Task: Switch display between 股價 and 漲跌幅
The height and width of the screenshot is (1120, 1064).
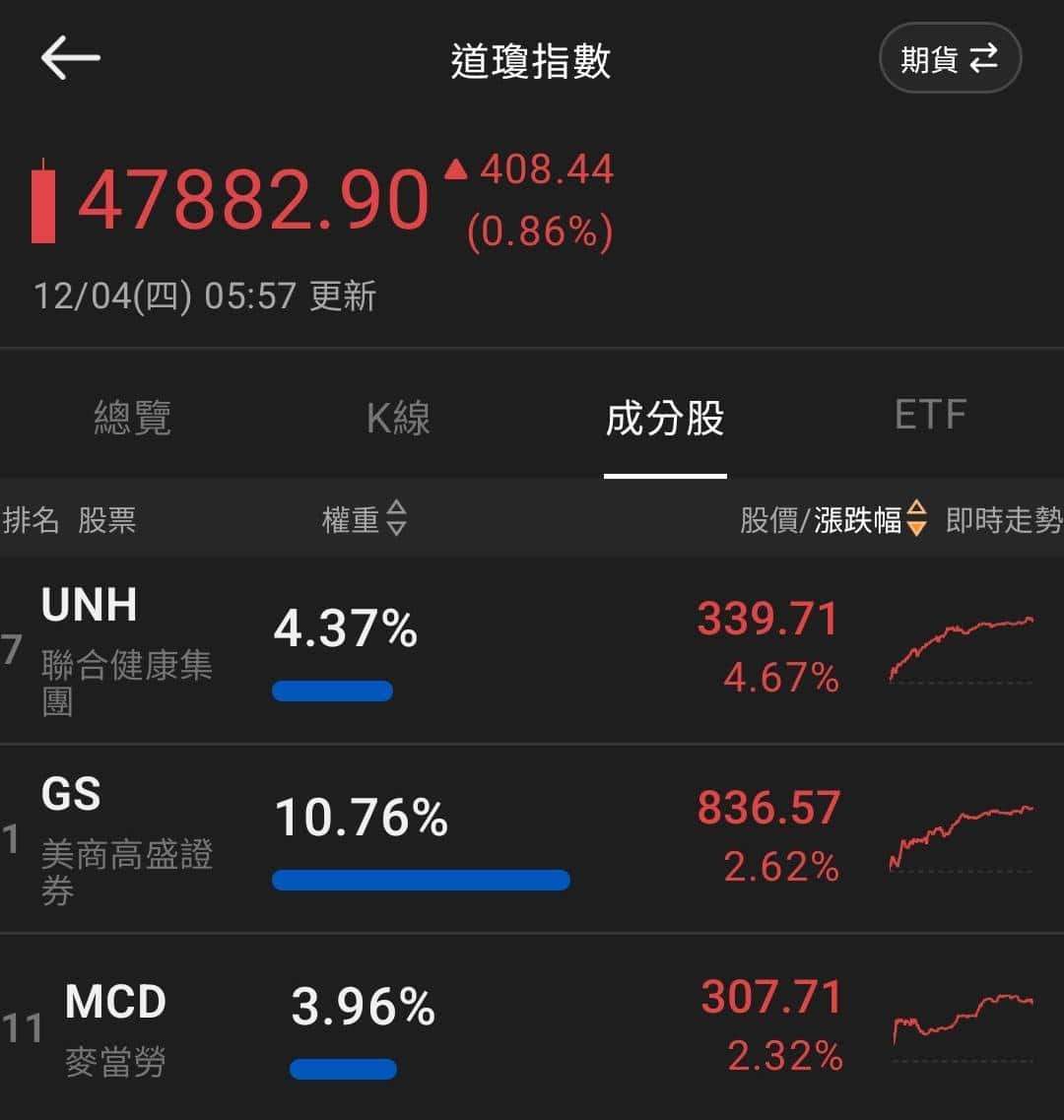Action: click(x=834, y=521)
